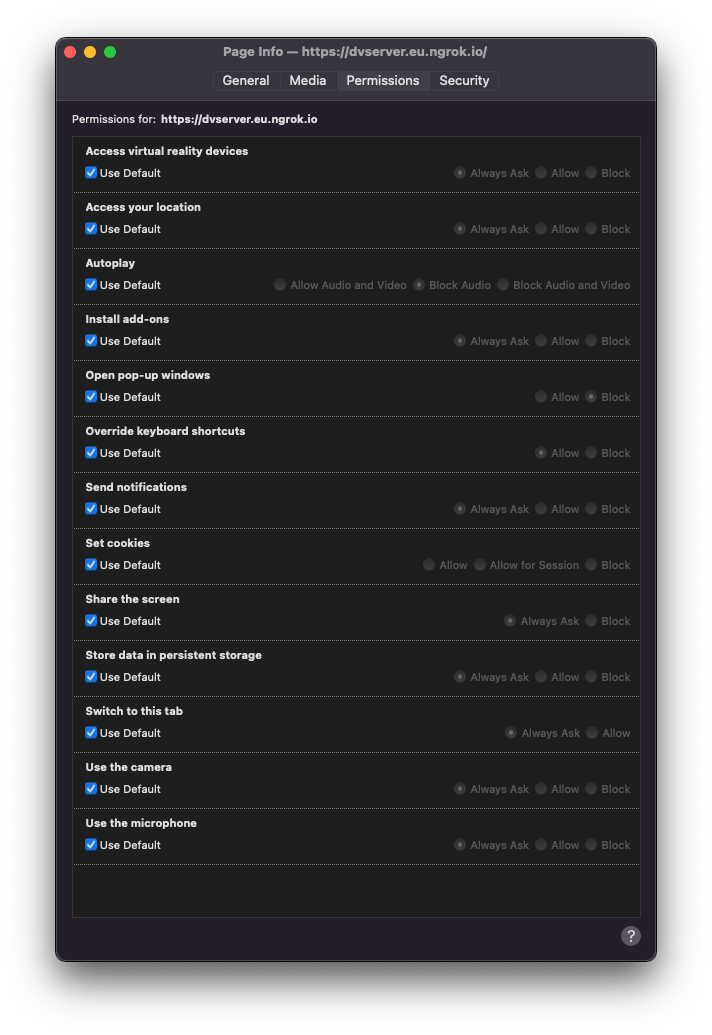This screenshot has height=1035, width=712.
Task: Toggle Use Default under Use the camera
Action: (x=91, y=789)
